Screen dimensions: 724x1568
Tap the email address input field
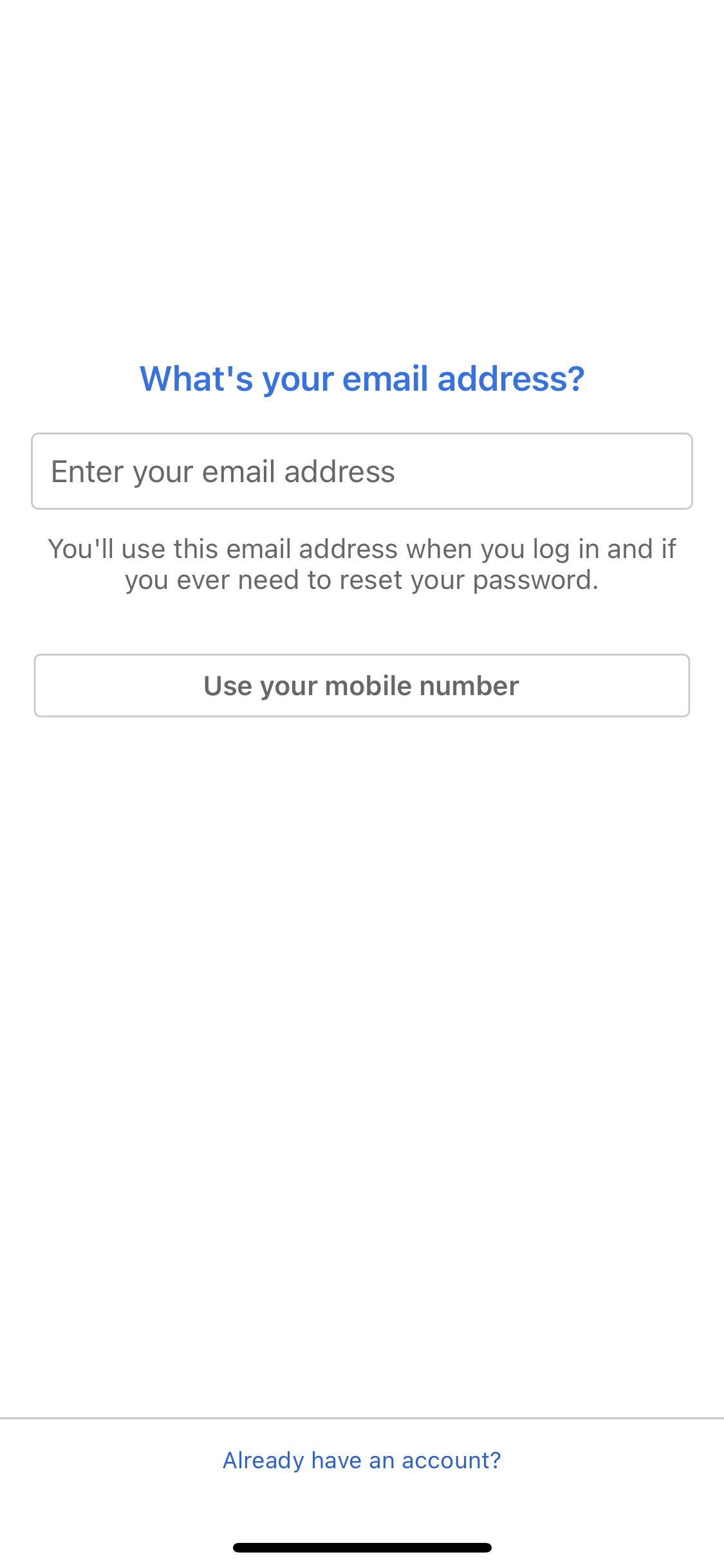click(362, 471)
